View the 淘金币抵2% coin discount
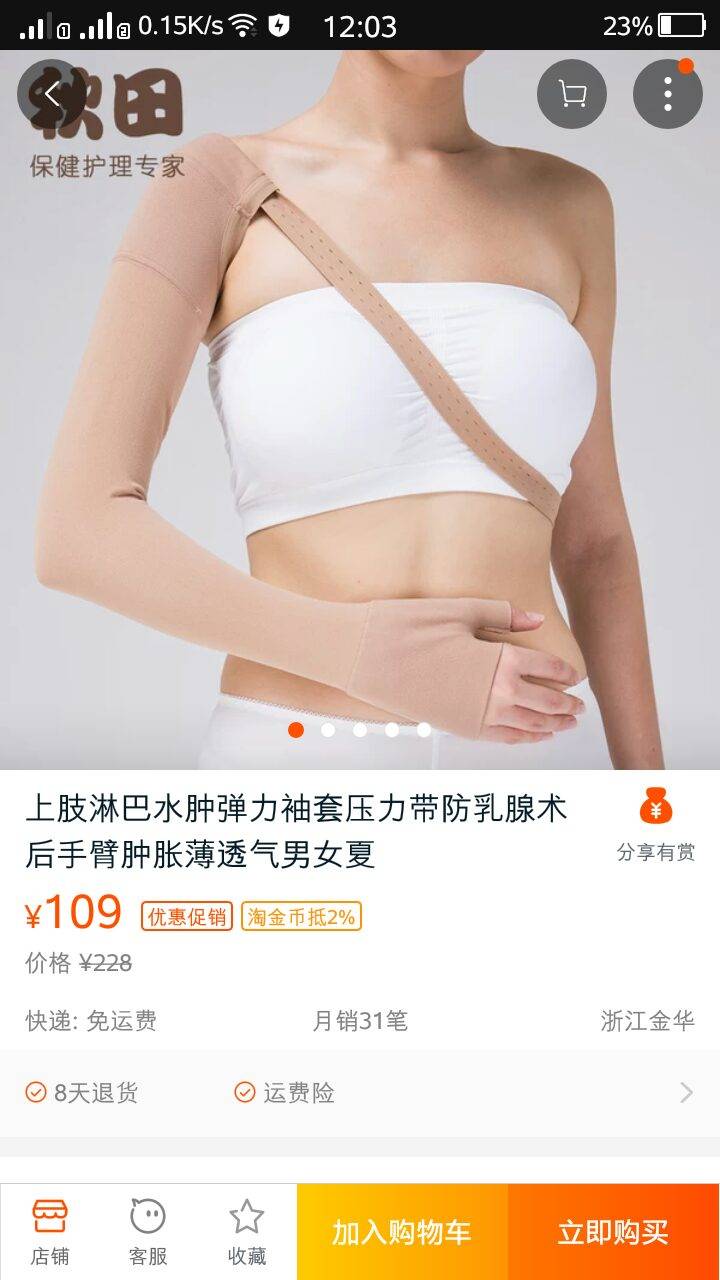This screenshot has width=720, height=1280. click(301, 916)
